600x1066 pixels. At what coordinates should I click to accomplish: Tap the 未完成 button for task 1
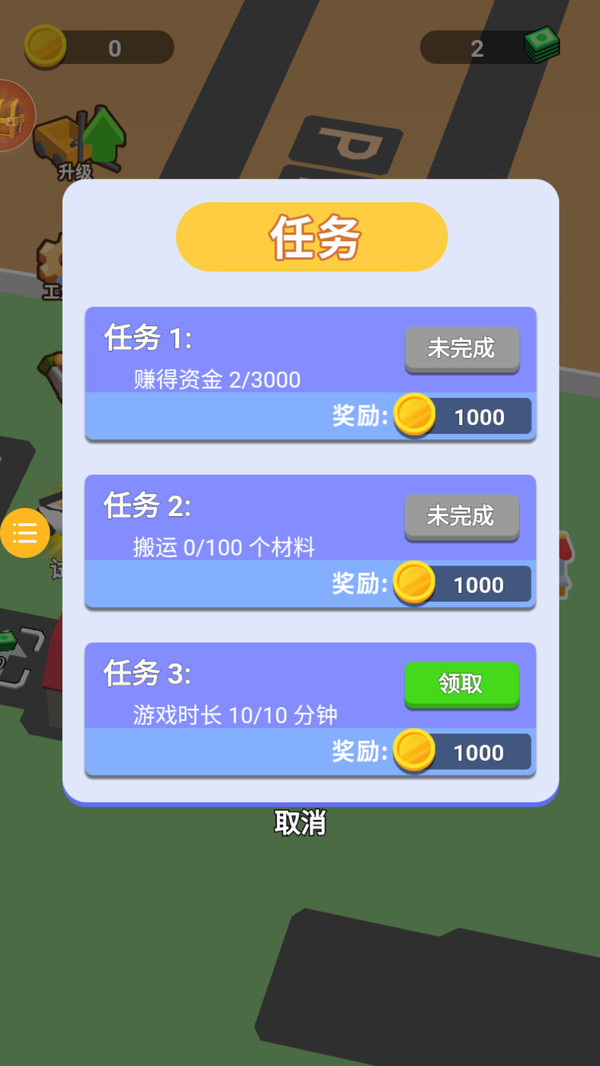[x=461, y=348]
